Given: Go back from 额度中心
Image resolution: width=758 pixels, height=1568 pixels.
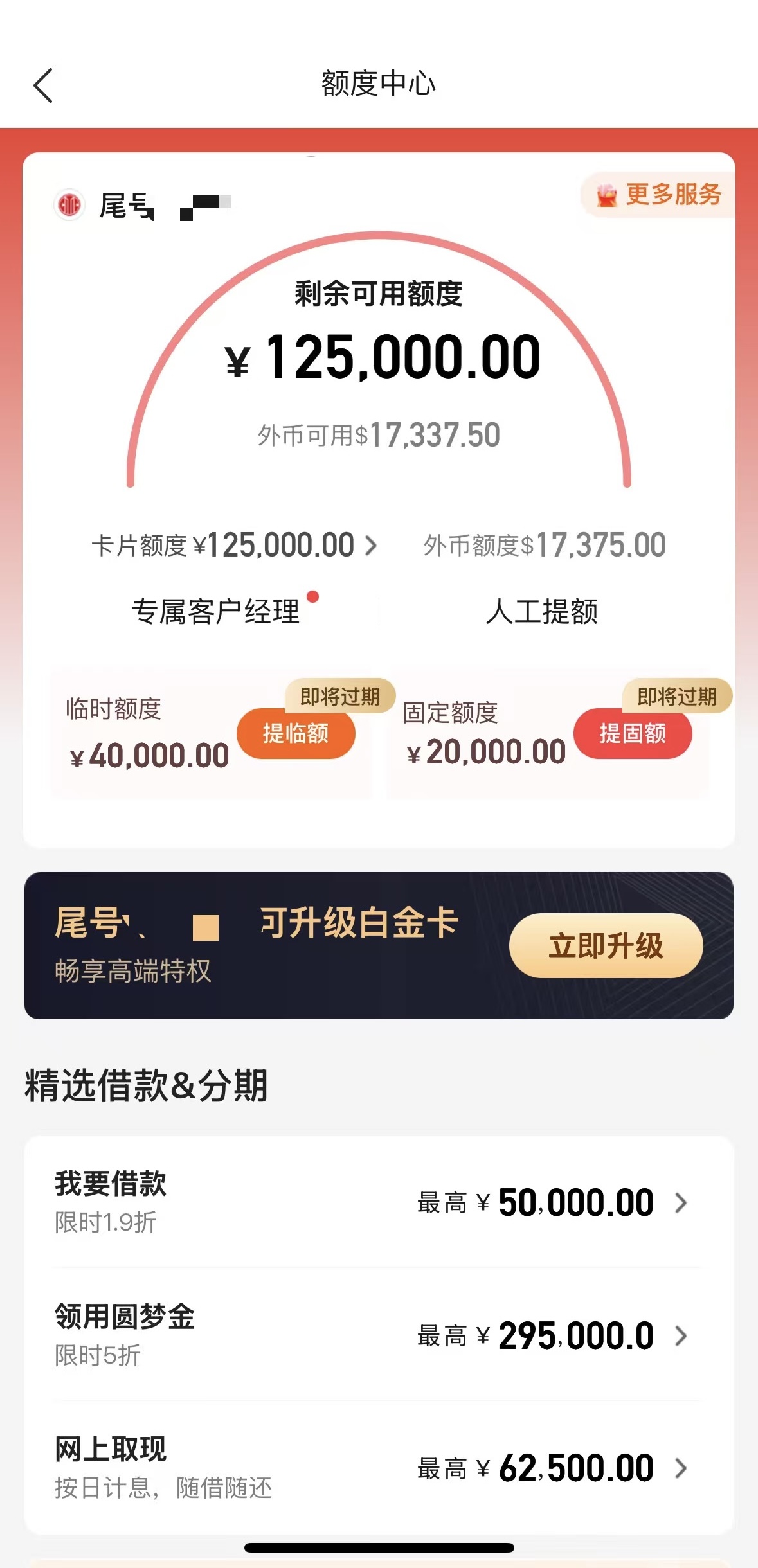Looking at the screenshot, I should click(43, 85).
